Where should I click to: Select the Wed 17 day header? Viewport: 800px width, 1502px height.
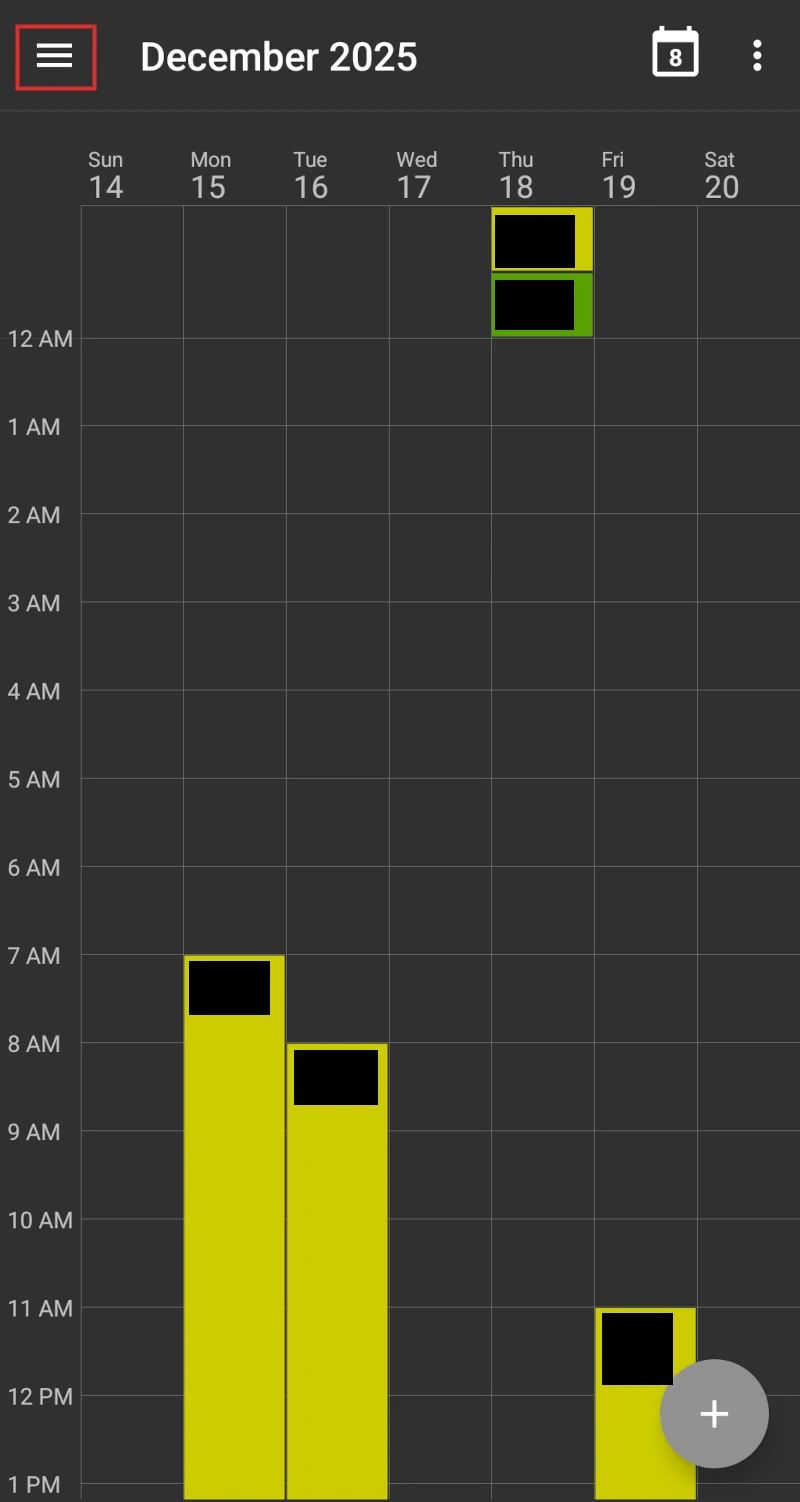pos(415,175)
